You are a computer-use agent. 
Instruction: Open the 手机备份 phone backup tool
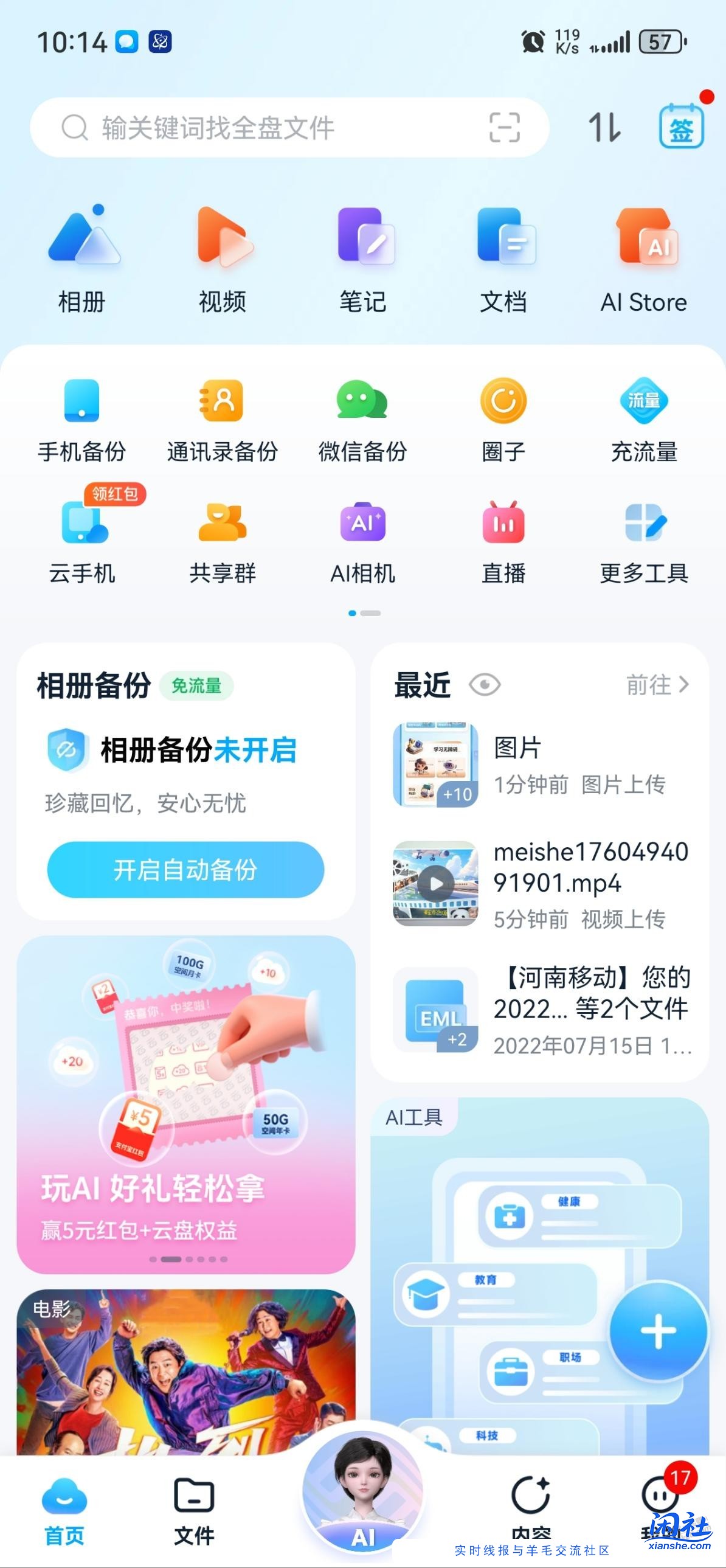coord(81,420)
